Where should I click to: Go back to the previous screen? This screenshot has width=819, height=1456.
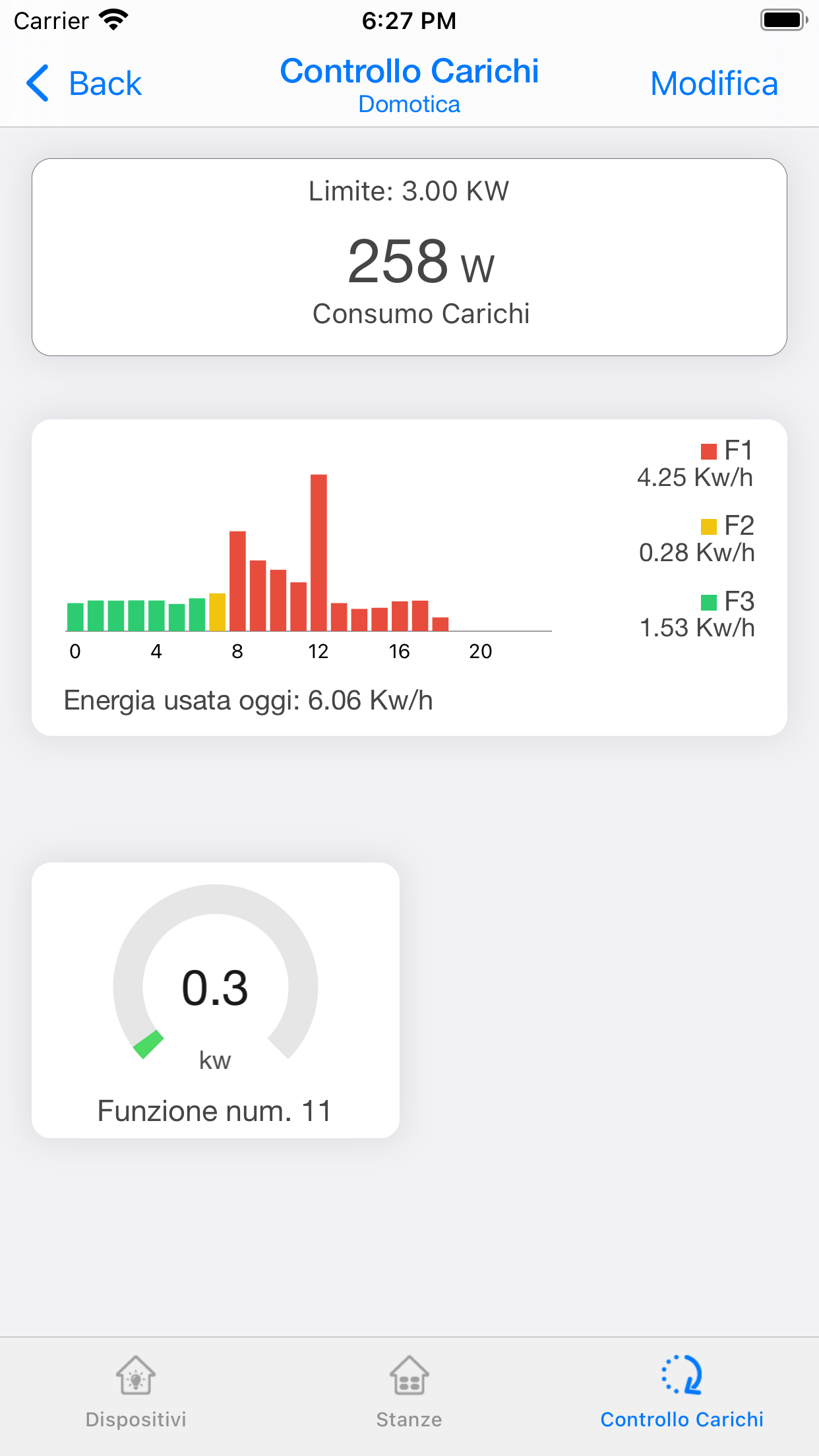coord(84,84)
